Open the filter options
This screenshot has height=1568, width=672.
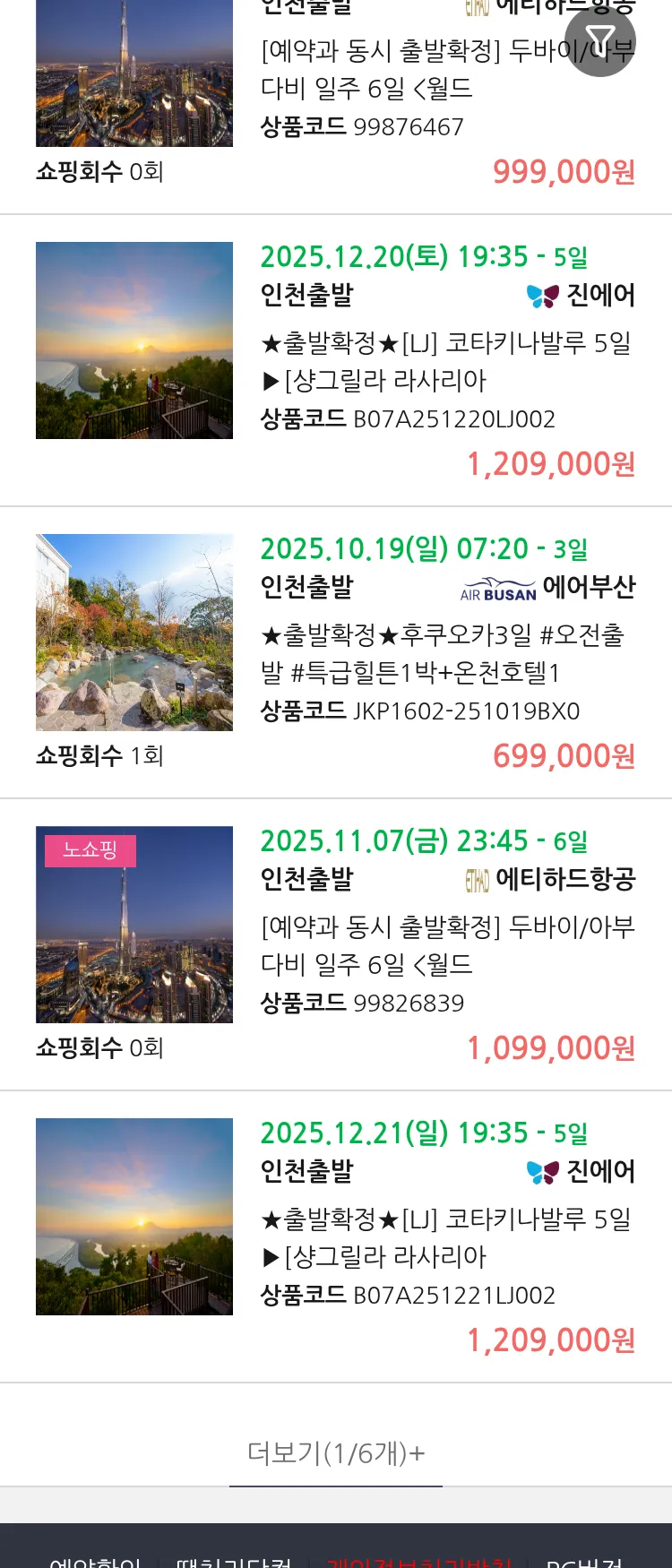pos(599,40)
